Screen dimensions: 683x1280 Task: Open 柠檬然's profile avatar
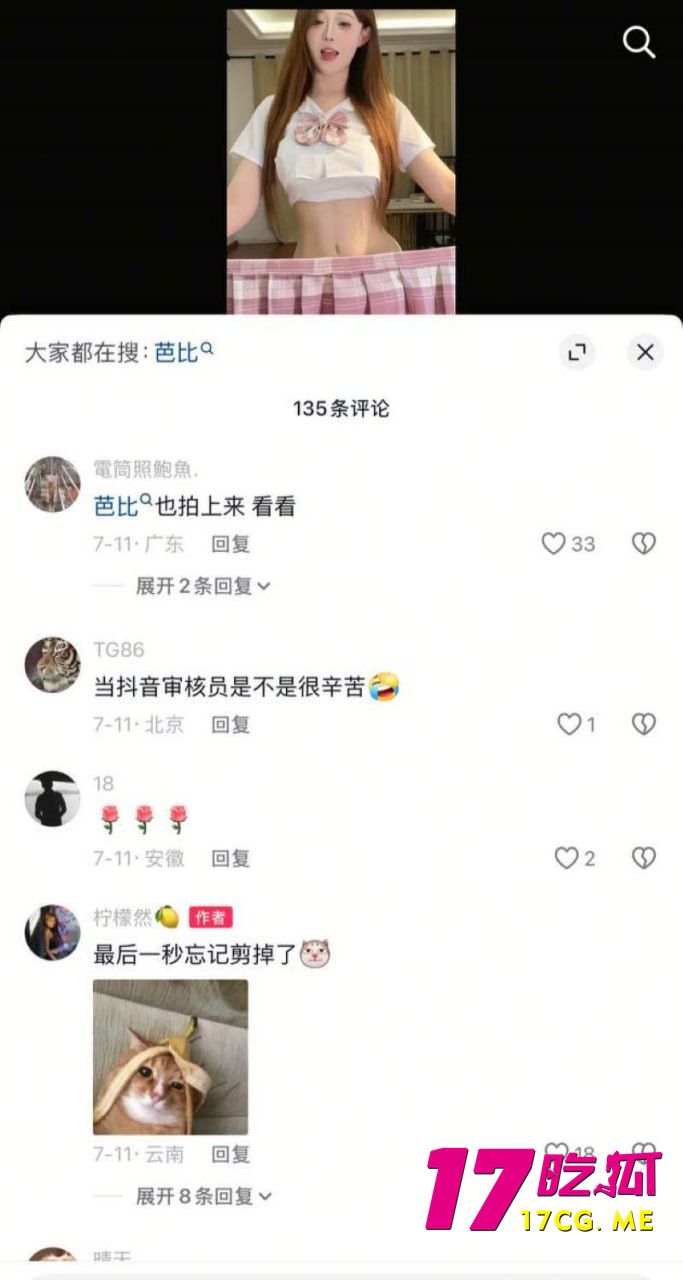point(52,932)
